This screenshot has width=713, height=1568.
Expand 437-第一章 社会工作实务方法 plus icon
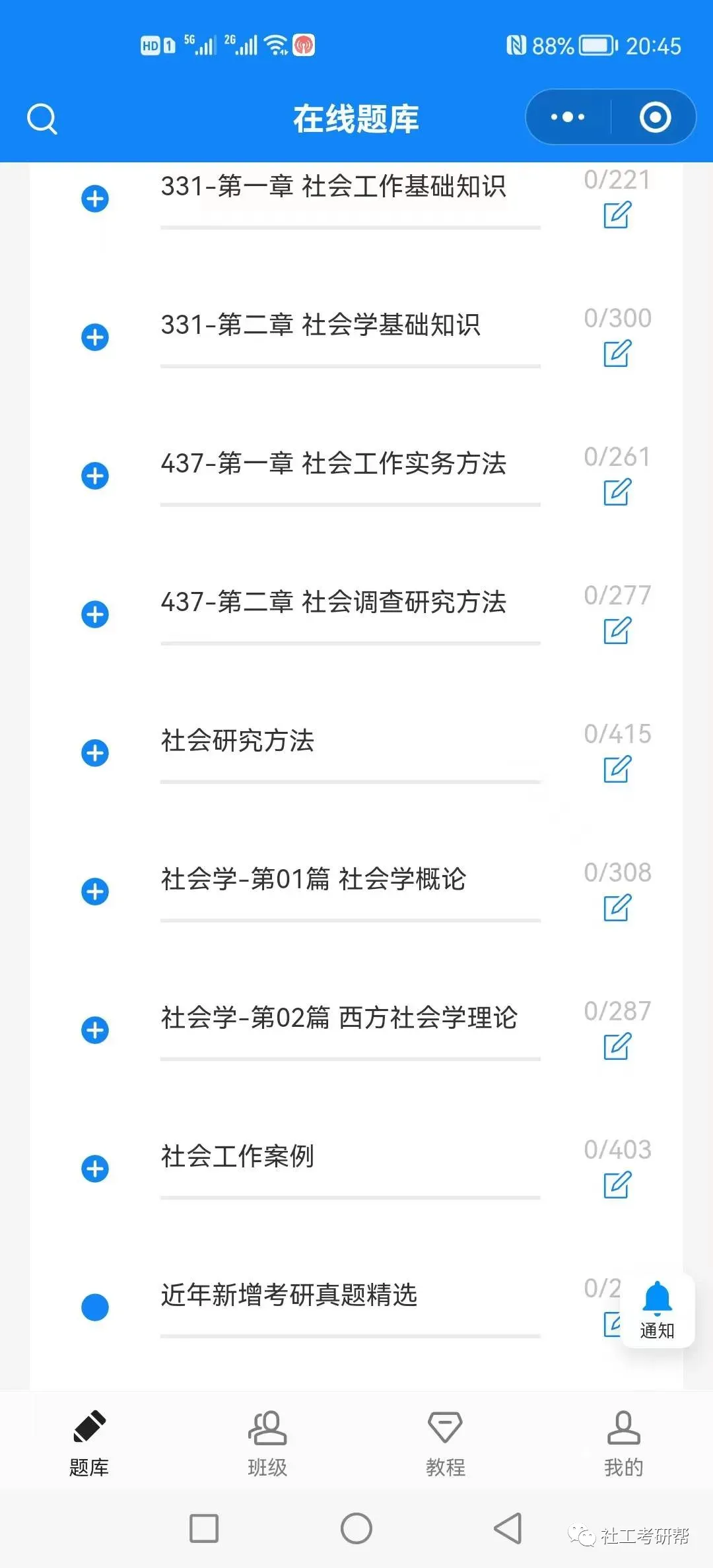95,476
